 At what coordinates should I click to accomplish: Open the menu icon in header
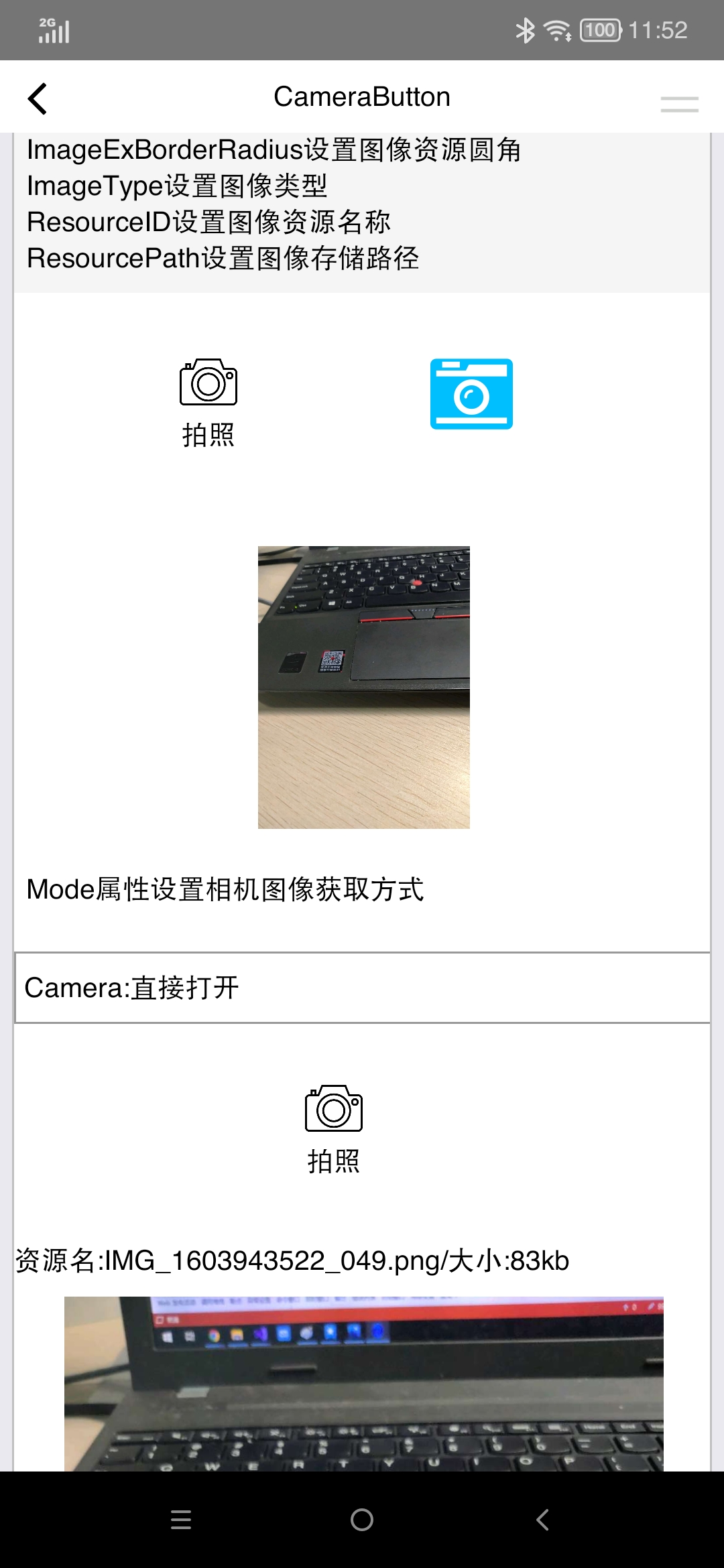click(x=679, y=104)
